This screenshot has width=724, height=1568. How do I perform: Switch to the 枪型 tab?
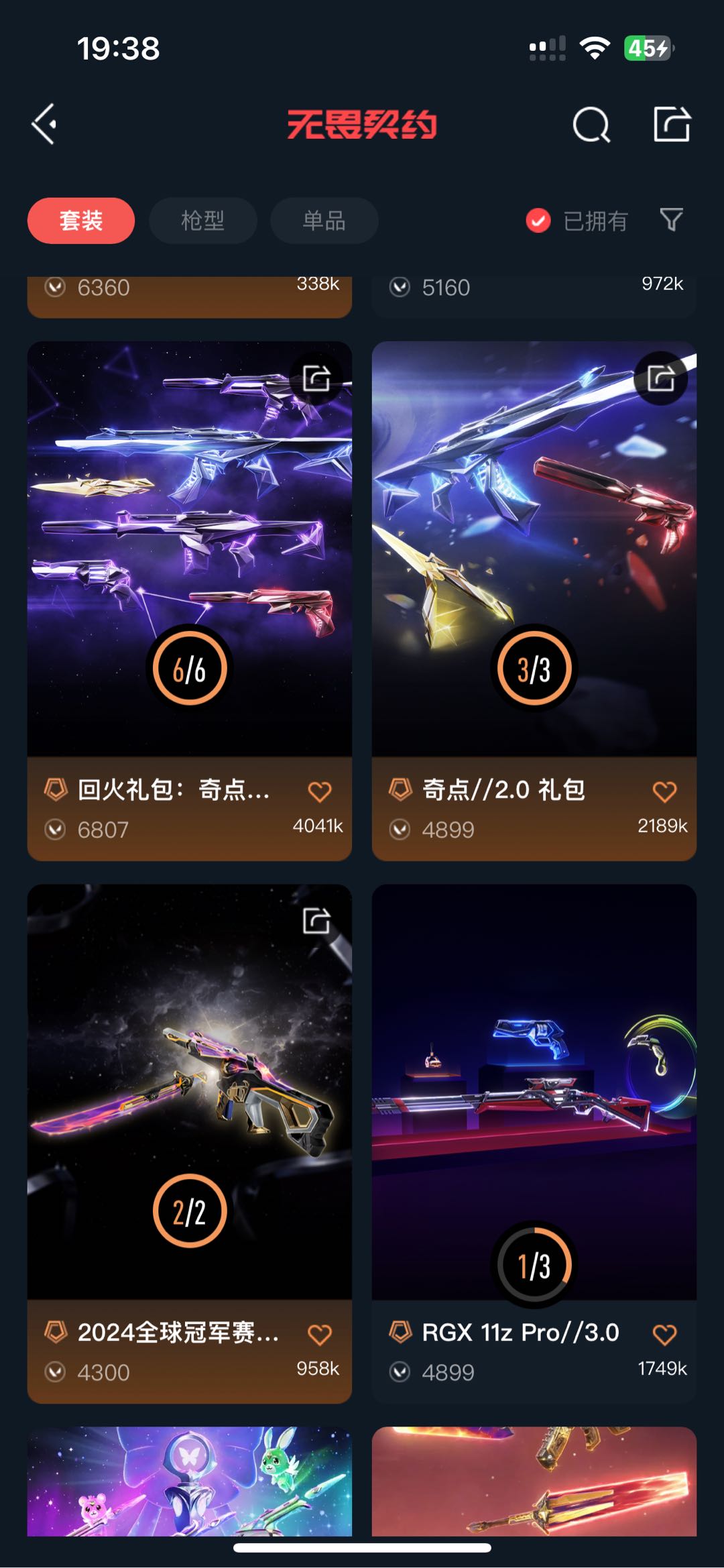[x=202, y=221]
